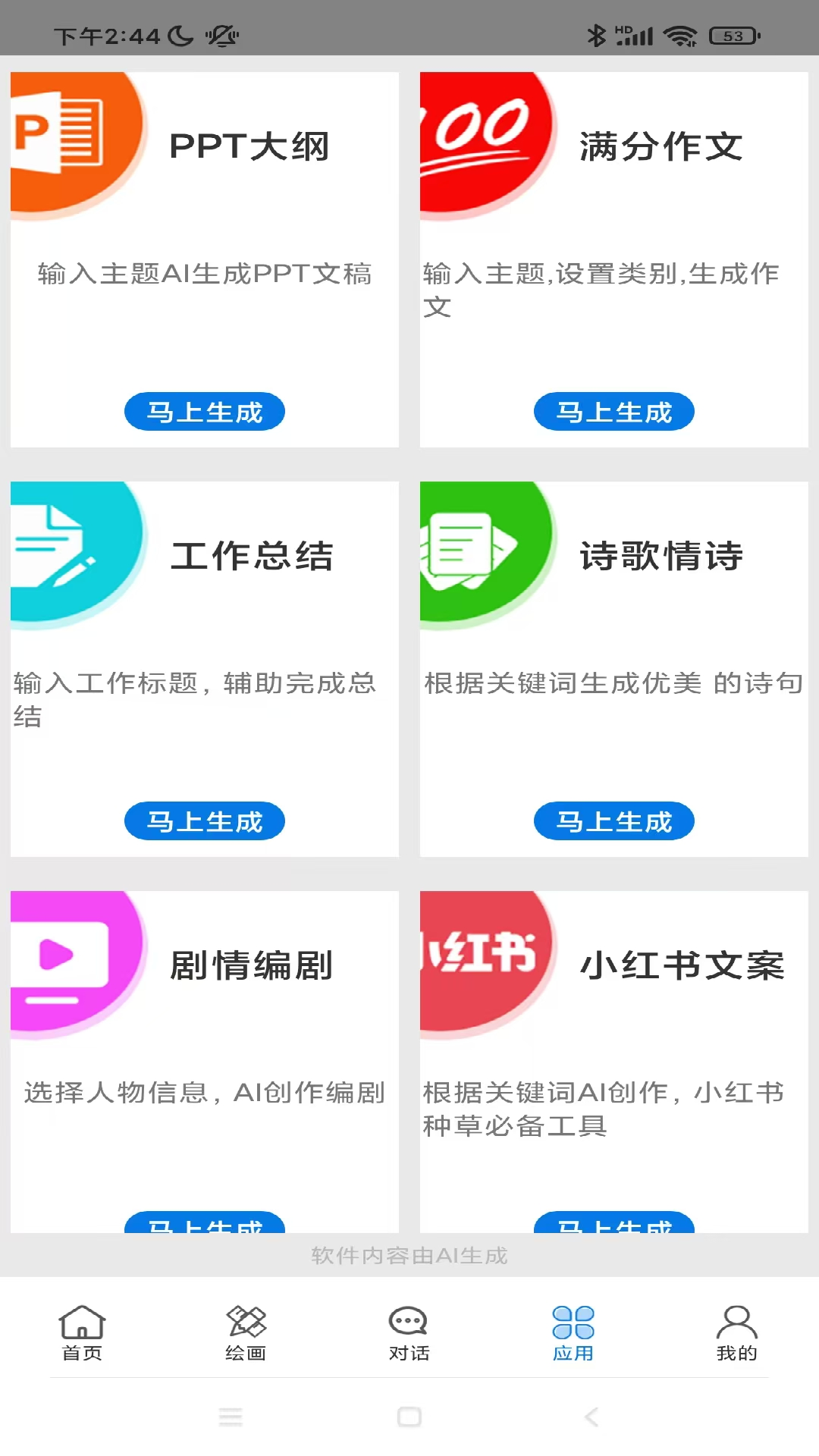The height and width of the screenshot is (1456, 819).
Task: Tap 马上生成 under PPT大纲
Action: click(205, 412)
